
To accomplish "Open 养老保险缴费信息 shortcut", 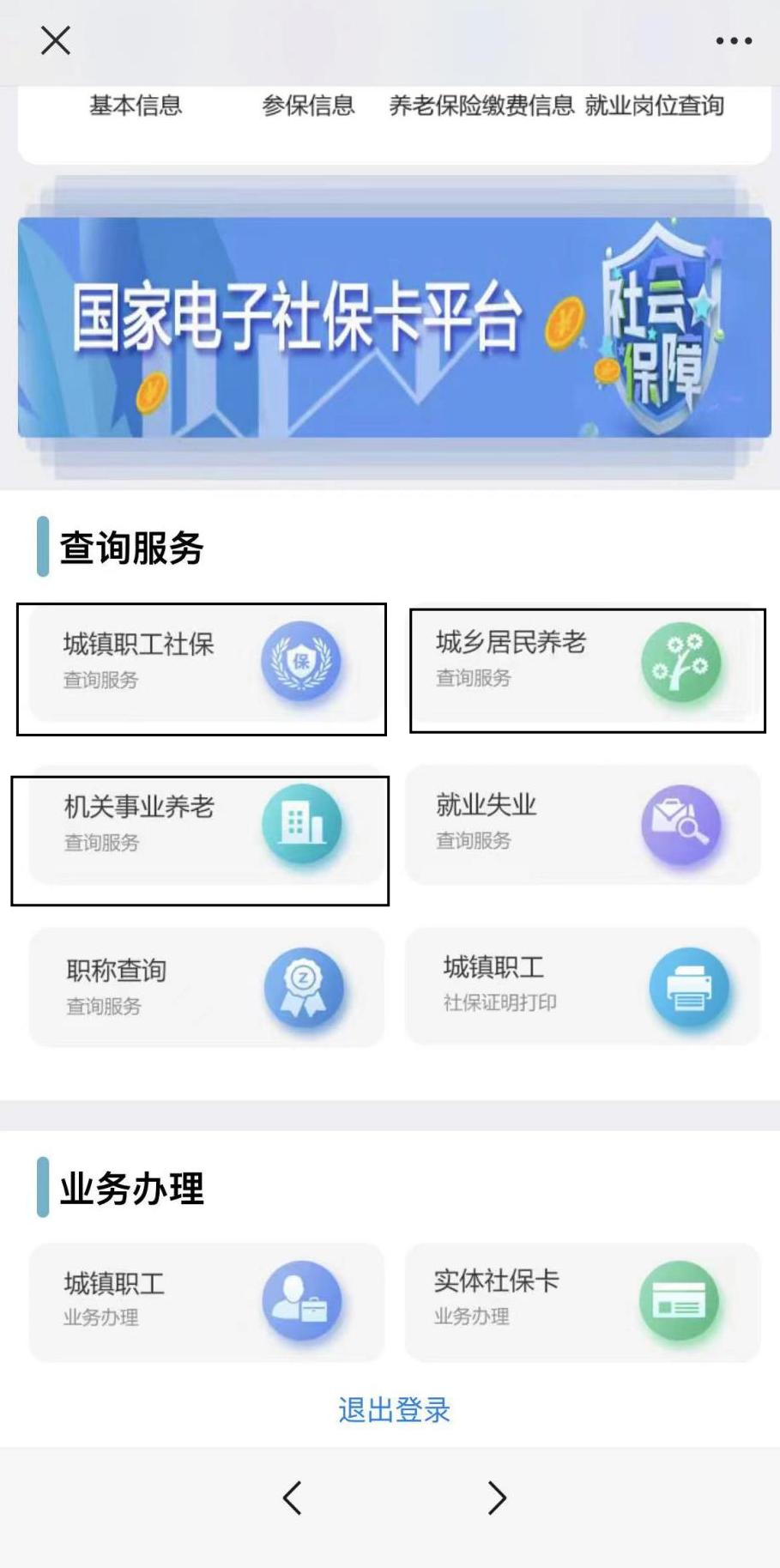I will point(481,106).
